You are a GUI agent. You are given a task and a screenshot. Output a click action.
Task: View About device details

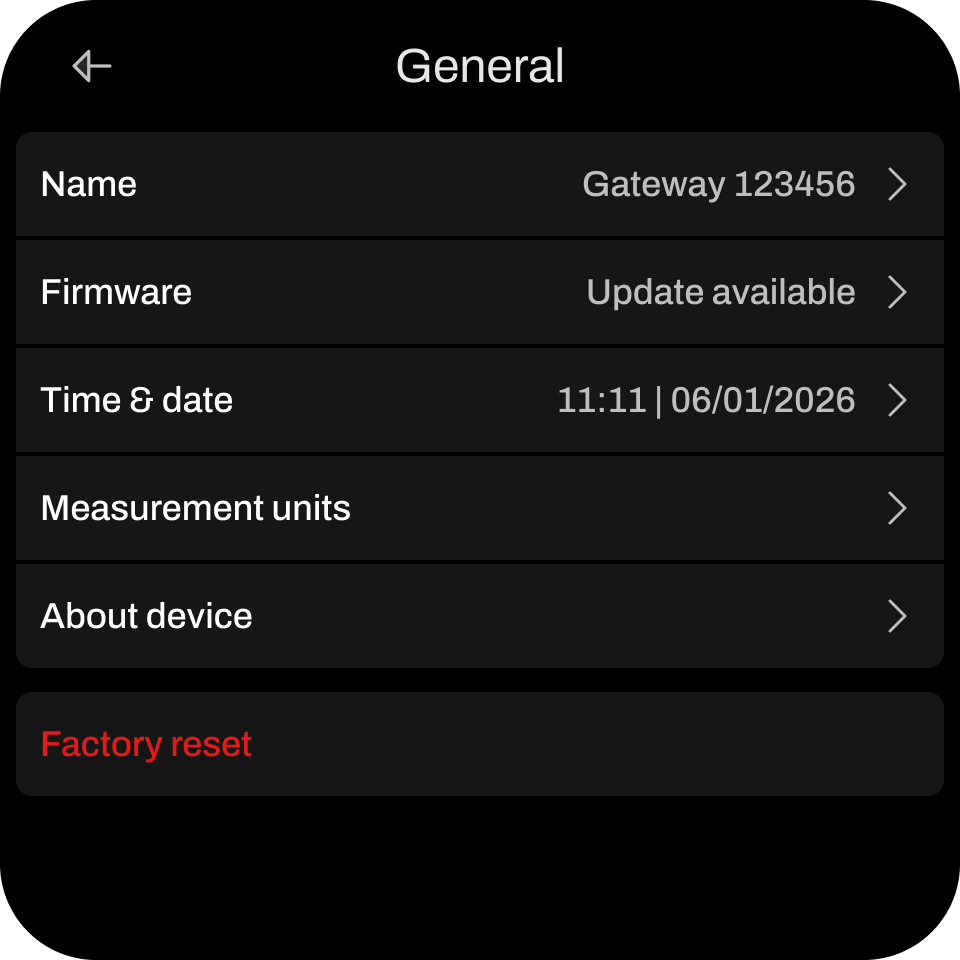pos(480,616)
